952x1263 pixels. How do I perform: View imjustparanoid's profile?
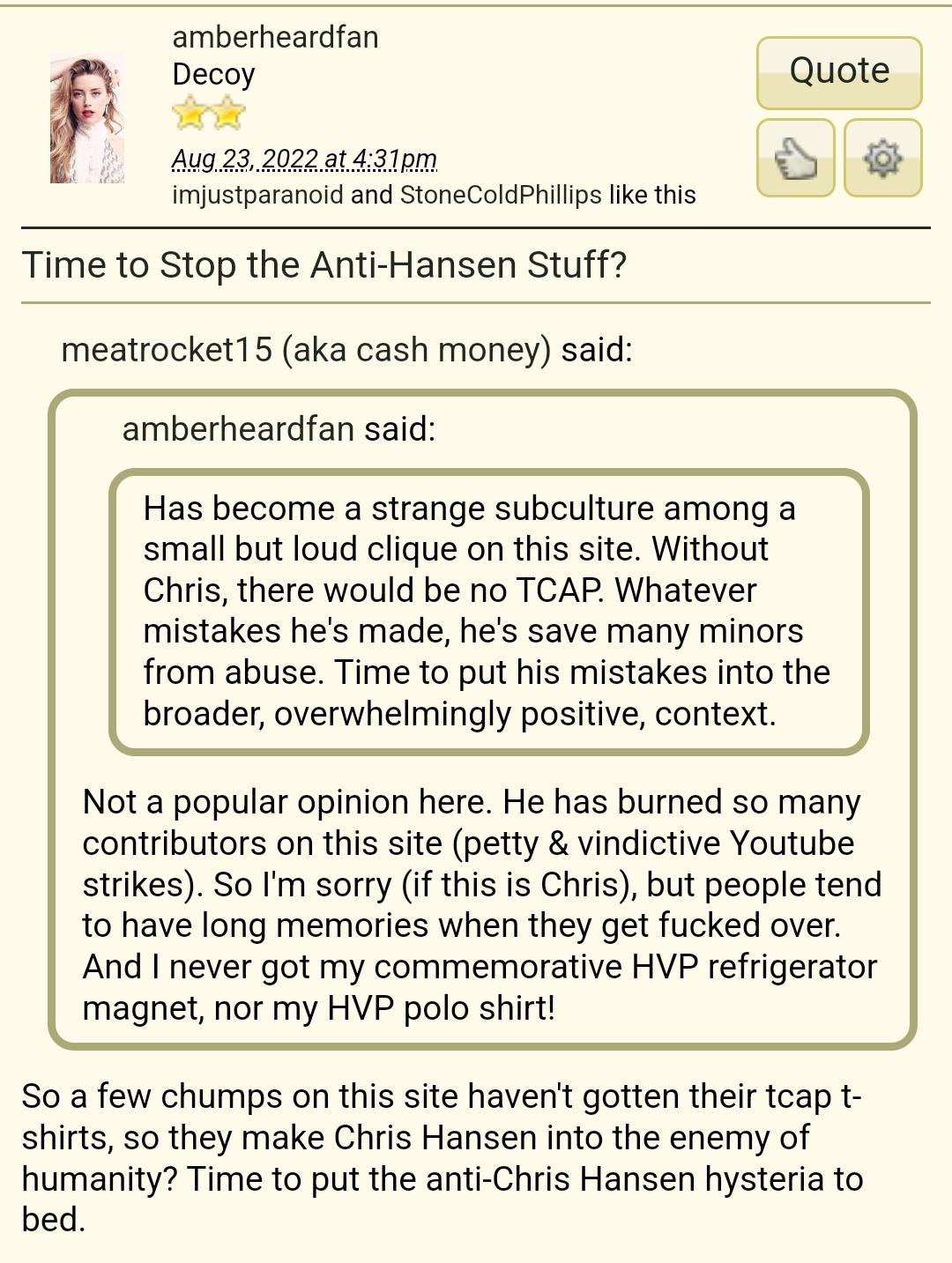tap(257, 195)
